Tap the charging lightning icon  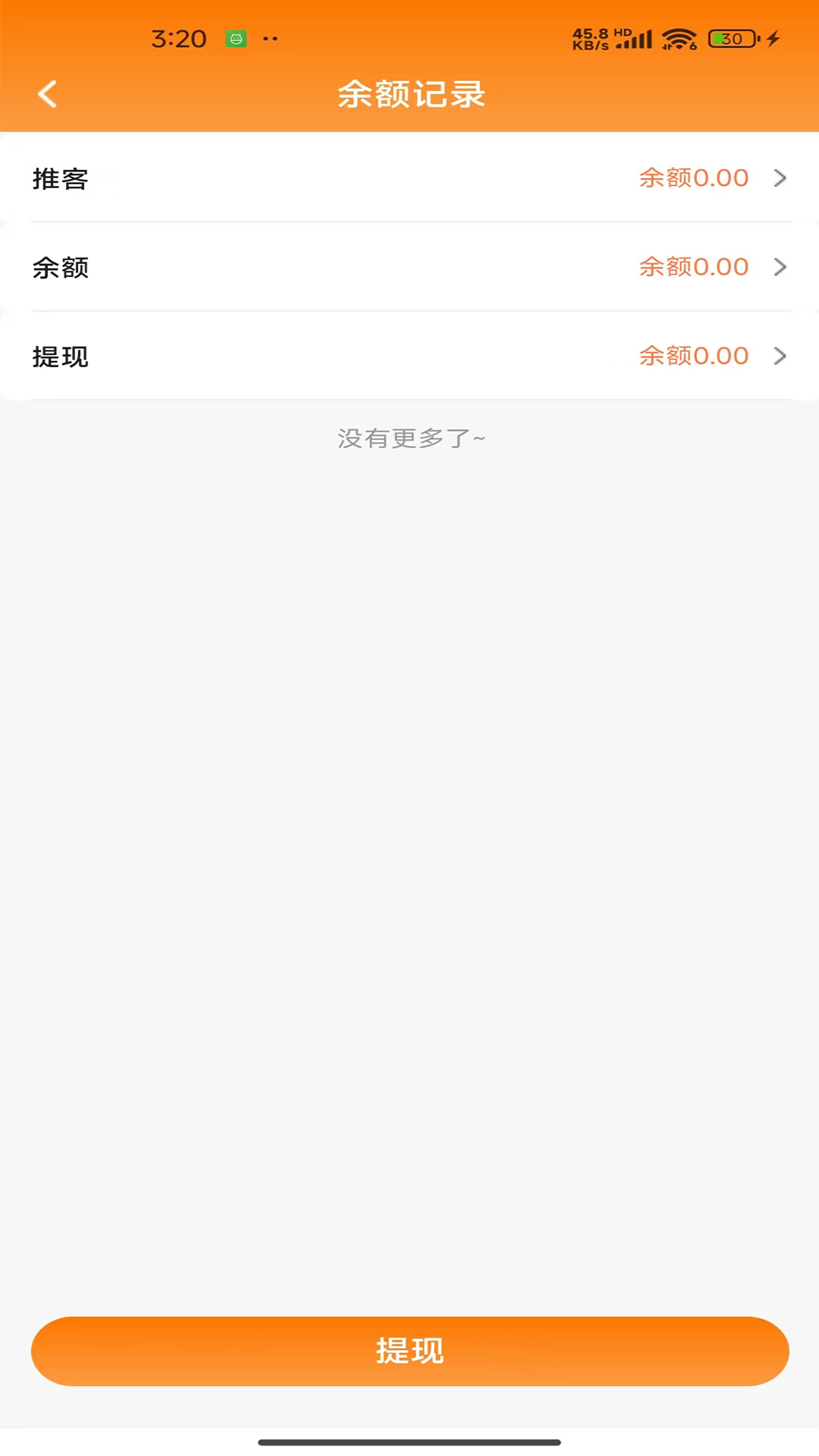click(773, 36)
